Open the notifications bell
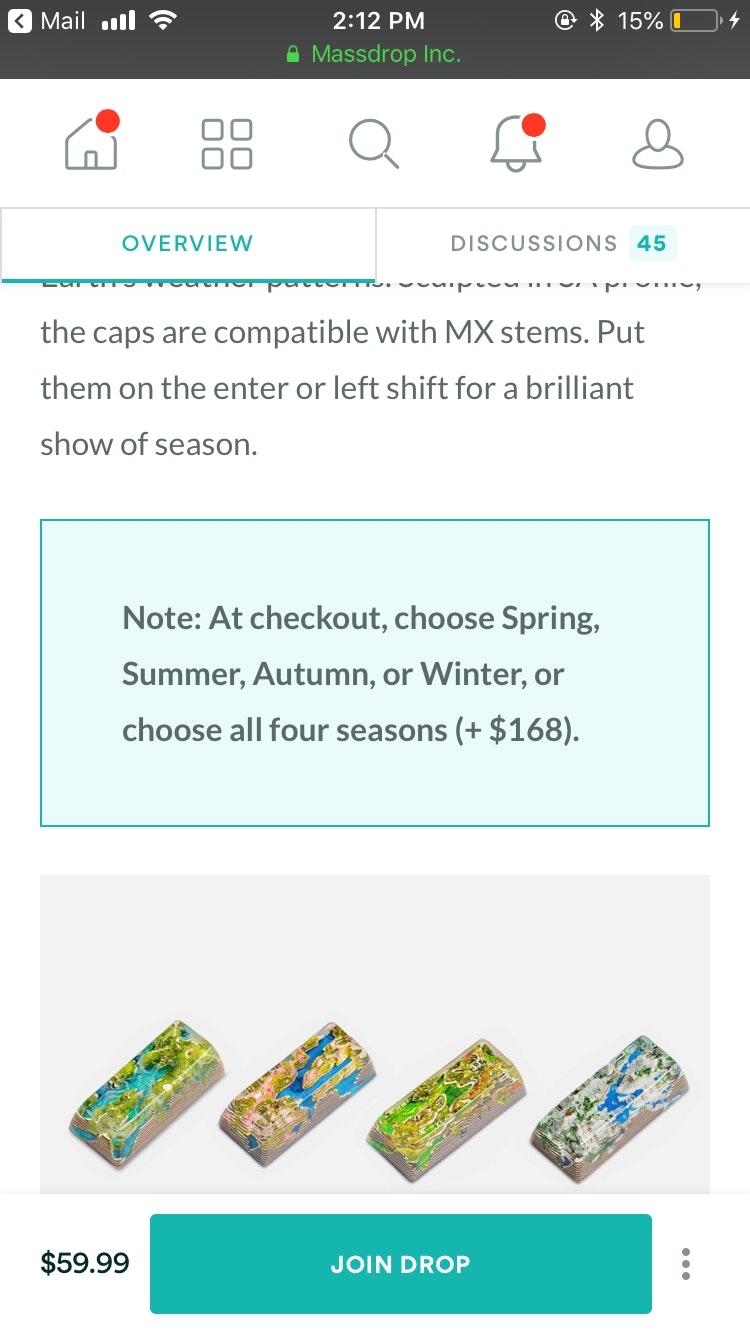This screenshot has height=1334, width=750. (x=516, y=145)
